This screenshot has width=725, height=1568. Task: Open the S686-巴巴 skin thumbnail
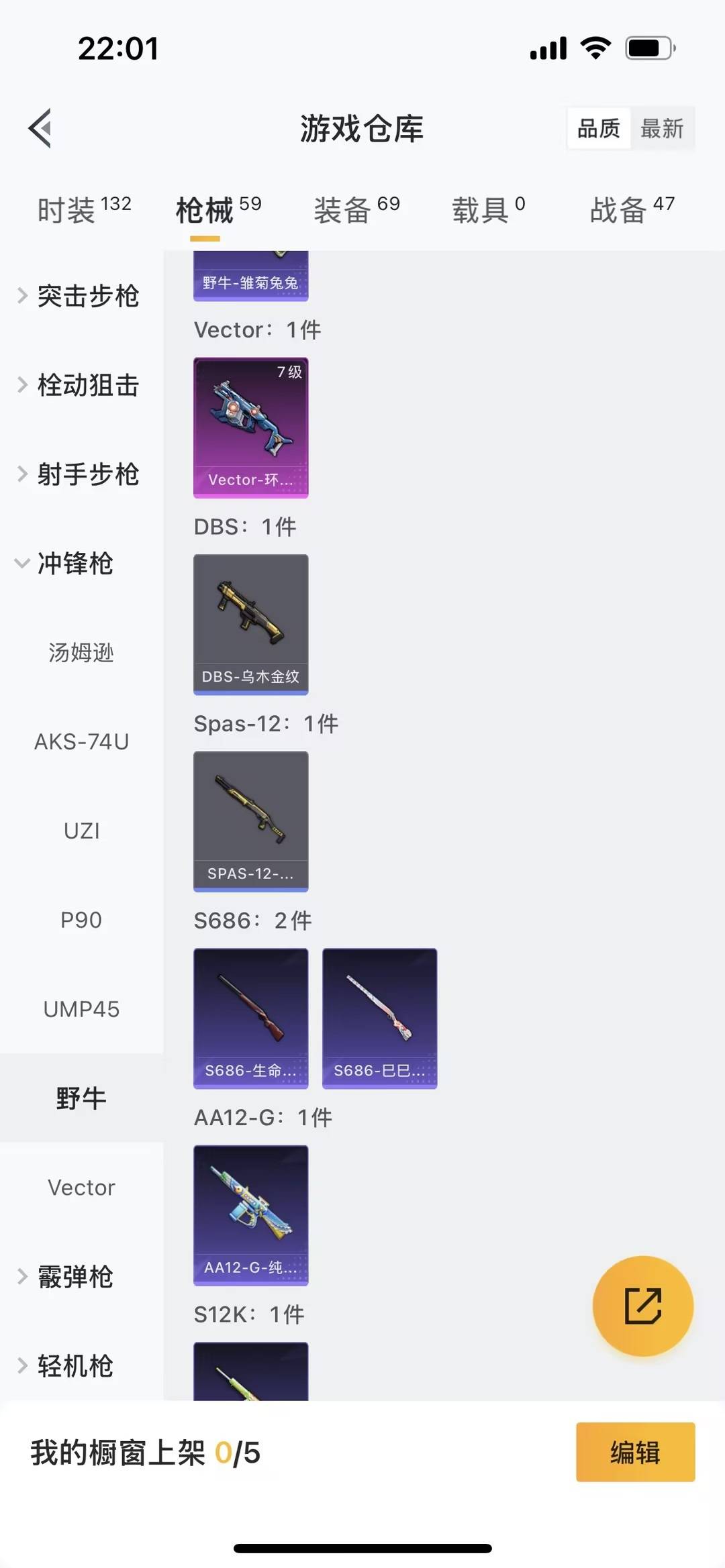click(x=379, y=1018)
